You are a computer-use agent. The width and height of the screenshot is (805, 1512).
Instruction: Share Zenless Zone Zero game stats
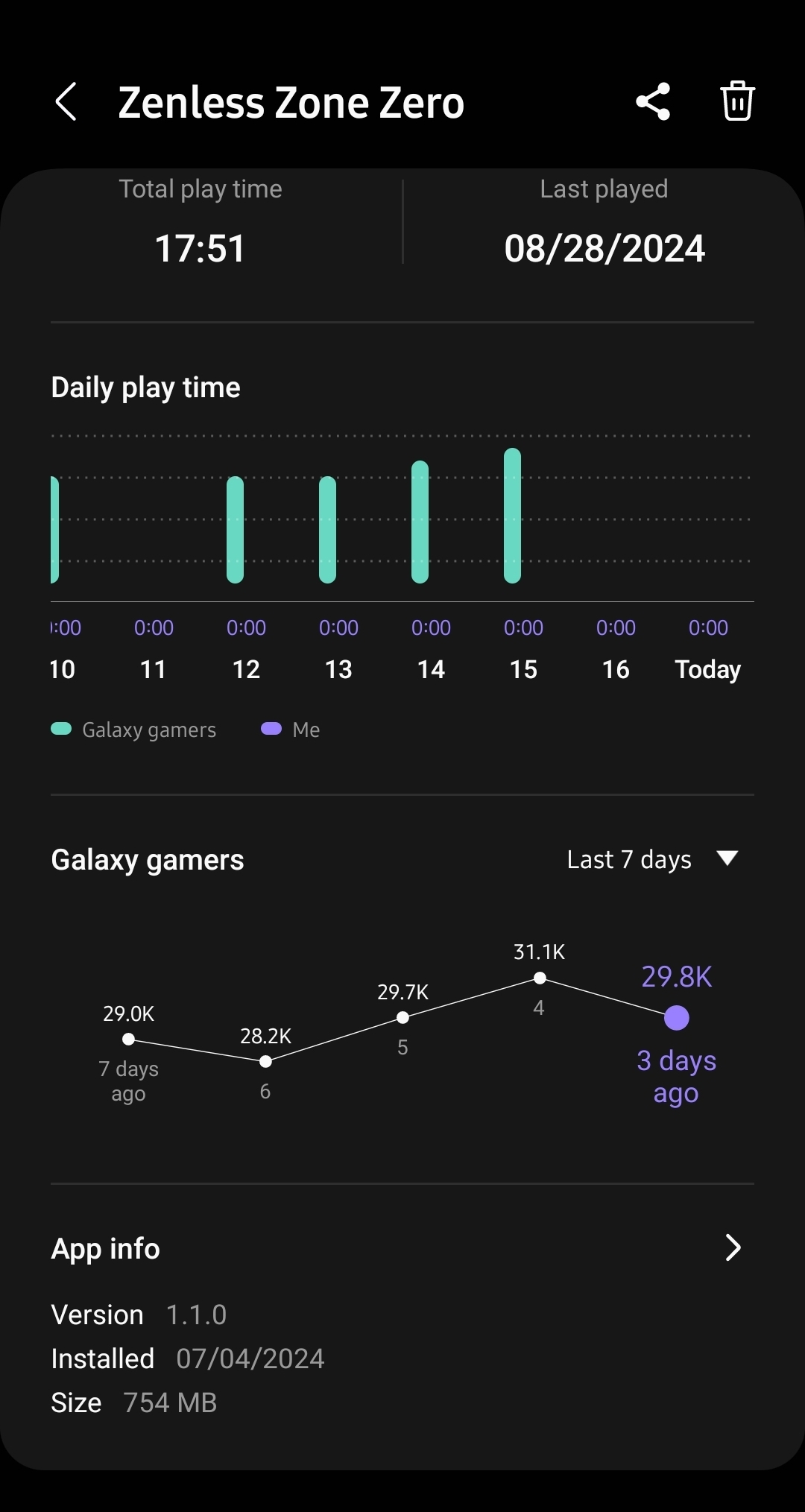pyautogui.click(x=653, y=102)
